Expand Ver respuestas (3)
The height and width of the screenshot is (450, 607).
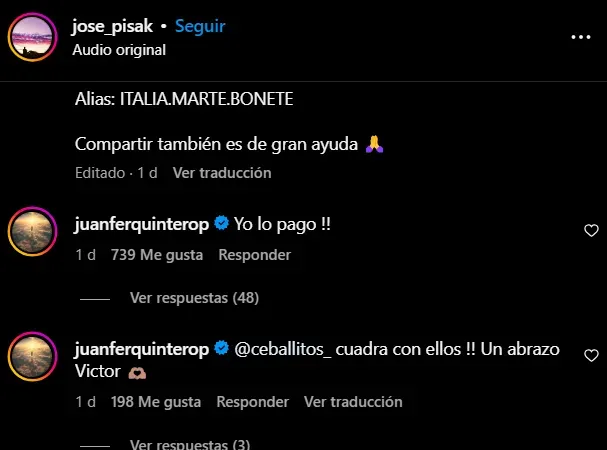190,444
